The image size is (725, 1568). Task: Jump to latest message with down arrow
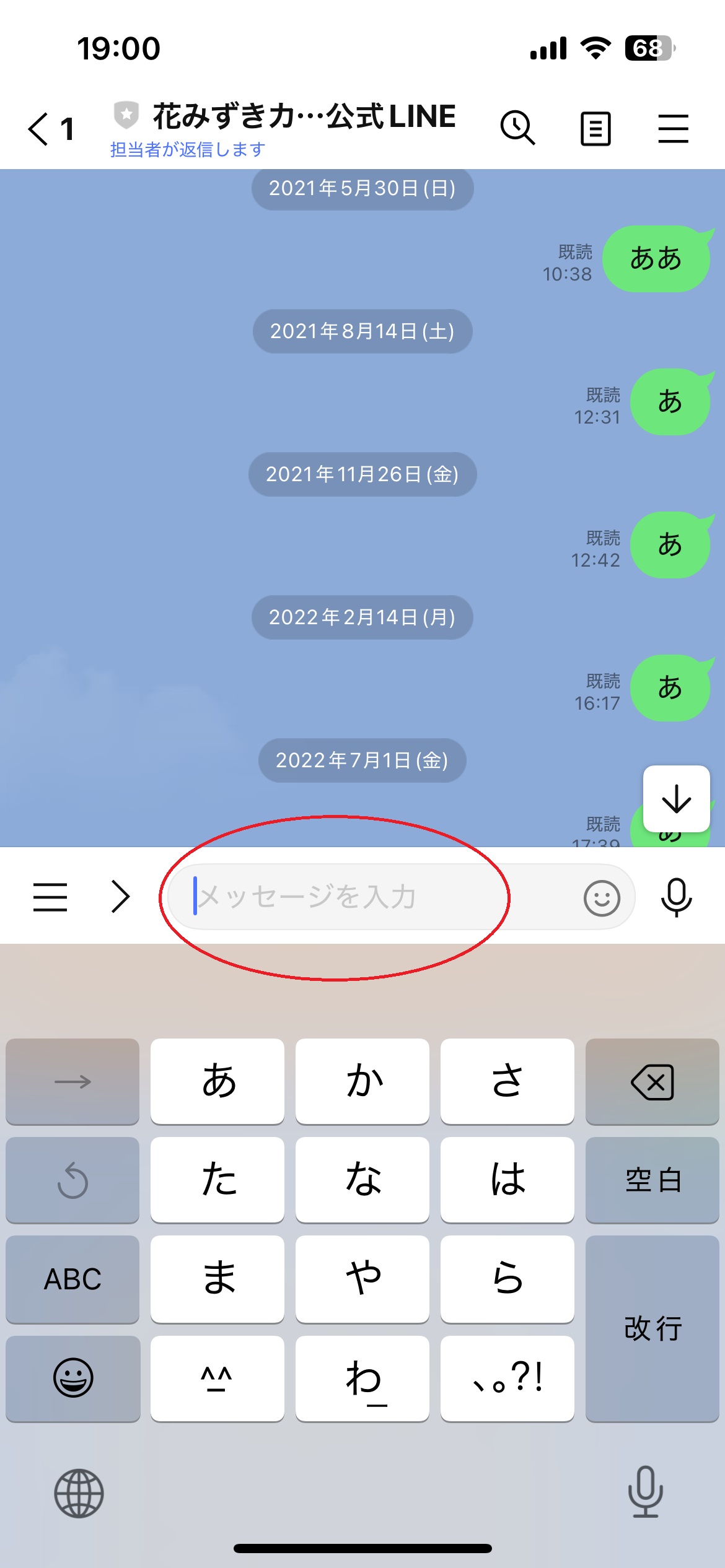(676, 798)
